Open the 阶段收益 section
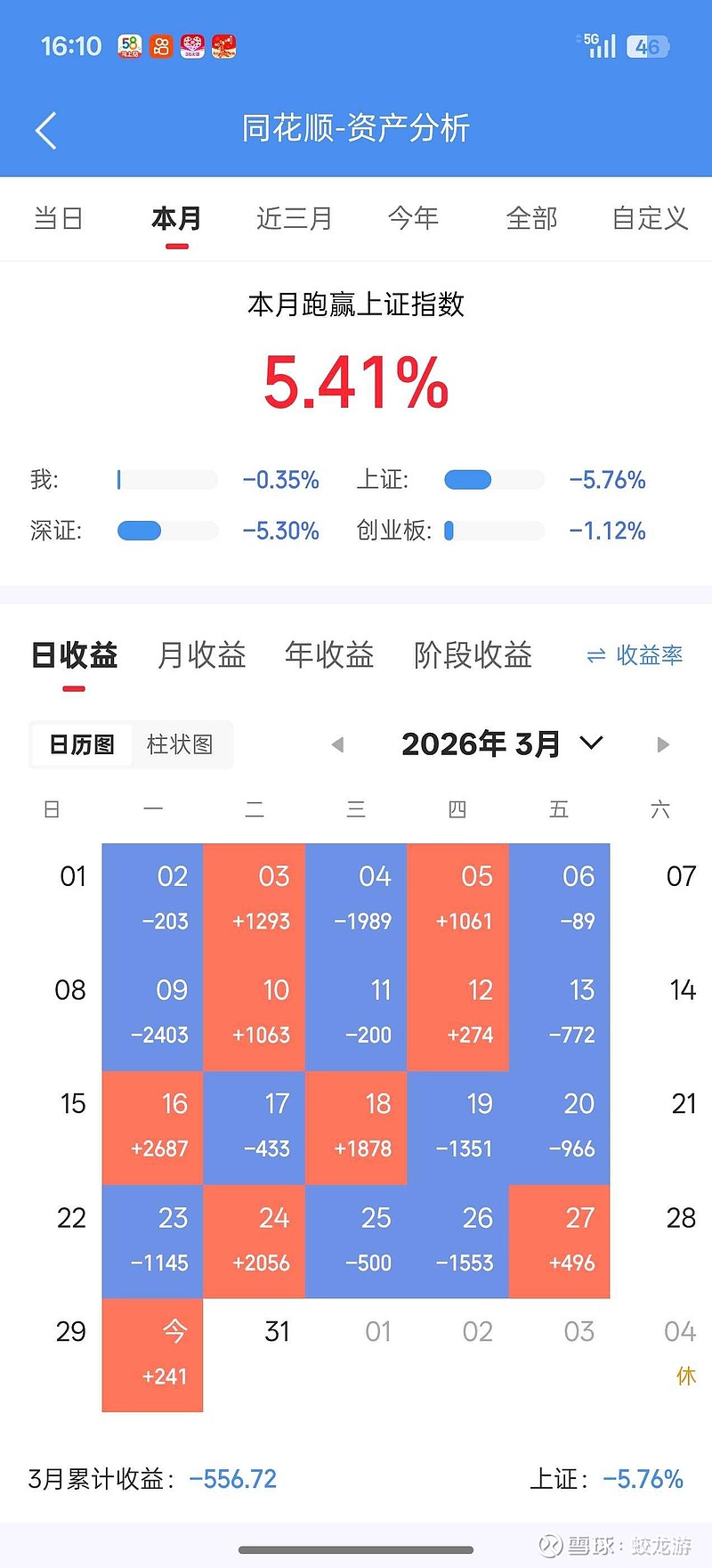 click(x=473, y=655)
